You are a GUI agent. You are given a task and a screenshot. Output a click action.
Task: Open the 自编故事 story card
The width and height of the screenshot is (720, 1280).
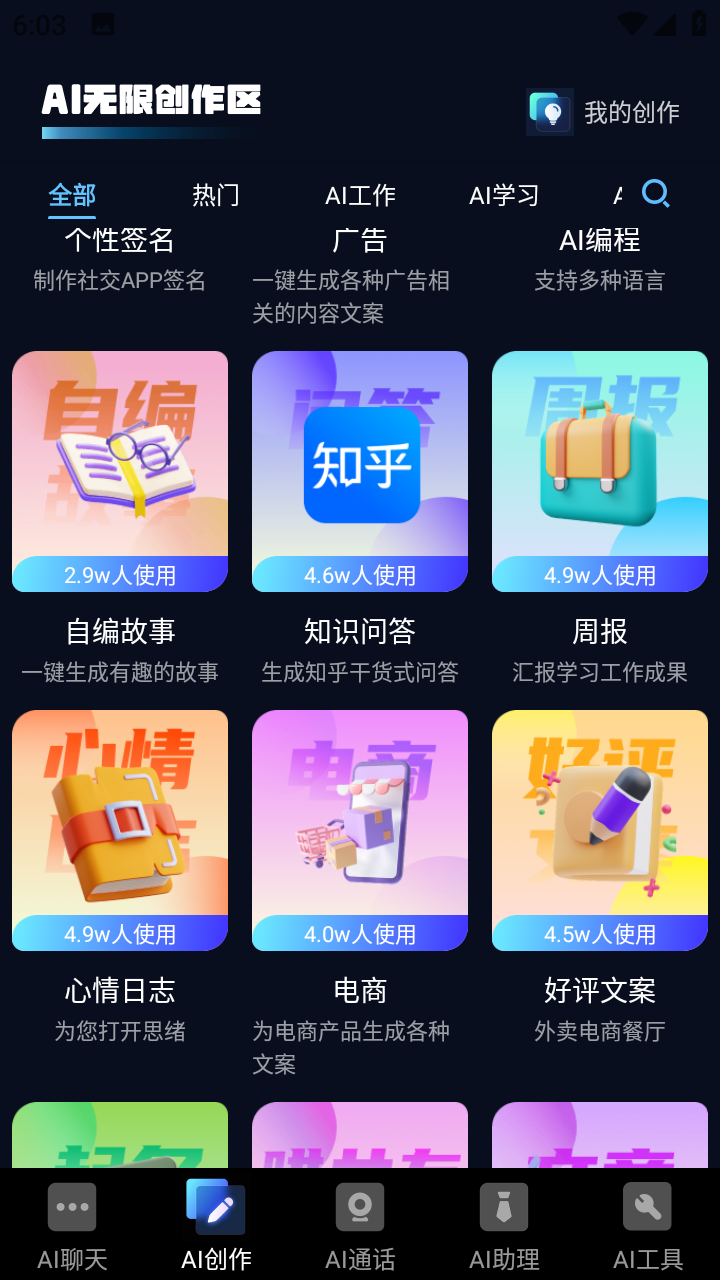120,471
